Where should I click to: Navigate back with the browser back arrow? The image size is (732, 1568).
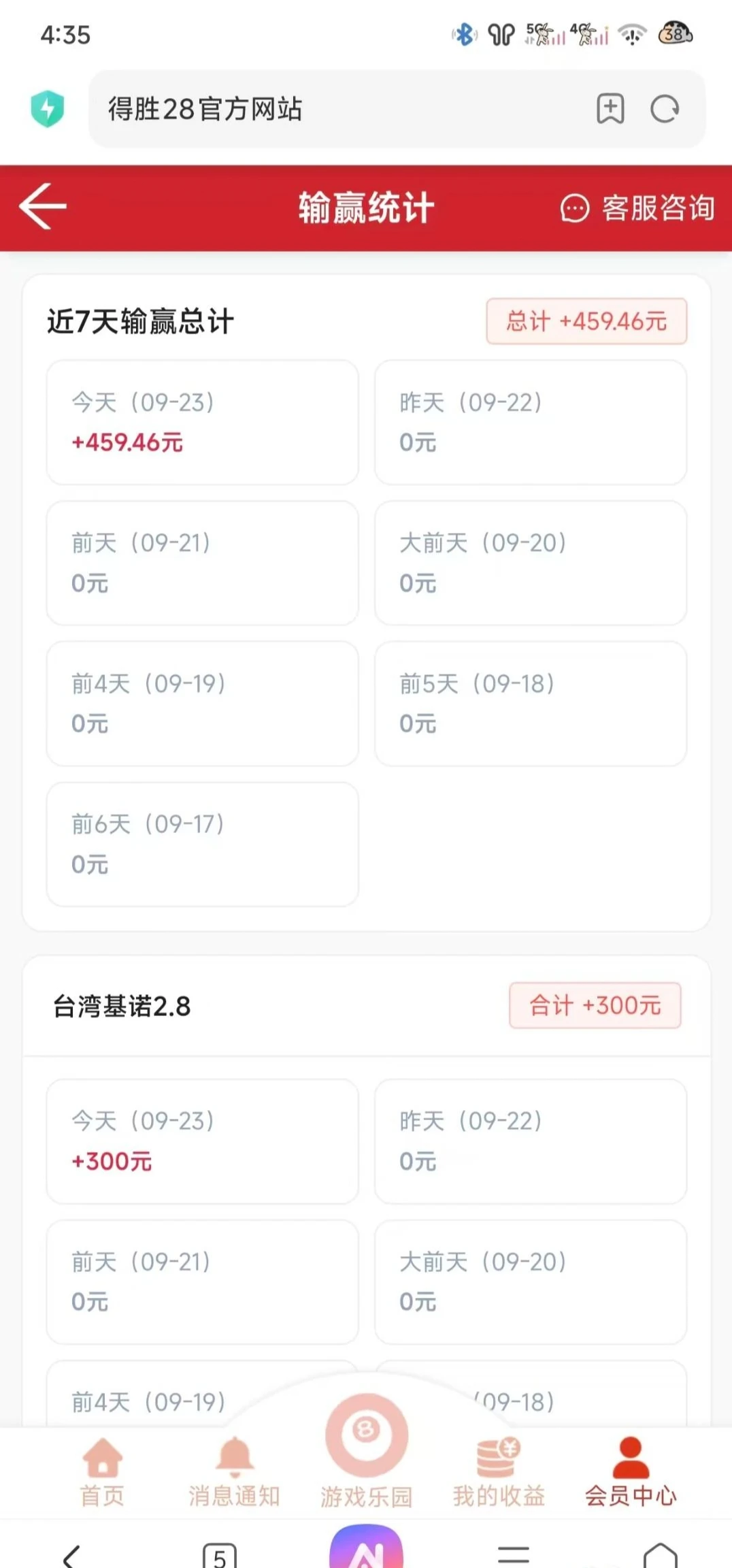[x=72, y=1556]
